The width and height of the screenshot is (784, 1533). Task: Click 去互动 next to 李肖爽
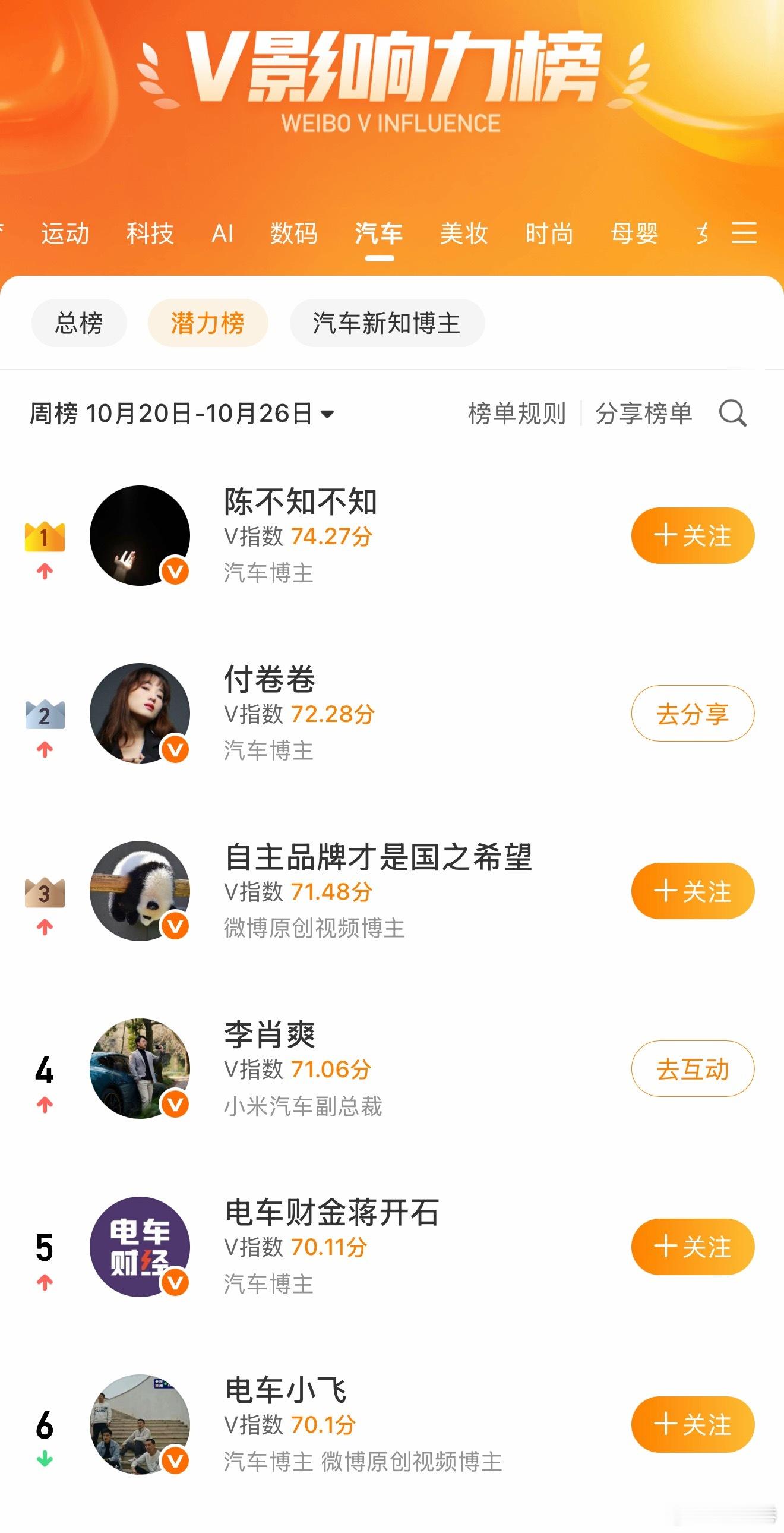click(693, 1070)
